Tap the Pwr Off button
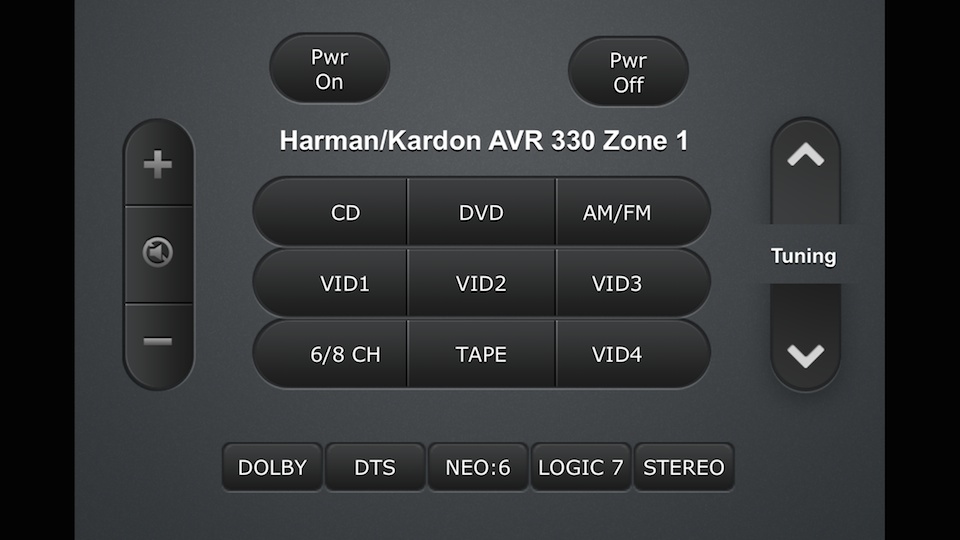Screen dimensions: 960x540 click(x=628, y=72)
